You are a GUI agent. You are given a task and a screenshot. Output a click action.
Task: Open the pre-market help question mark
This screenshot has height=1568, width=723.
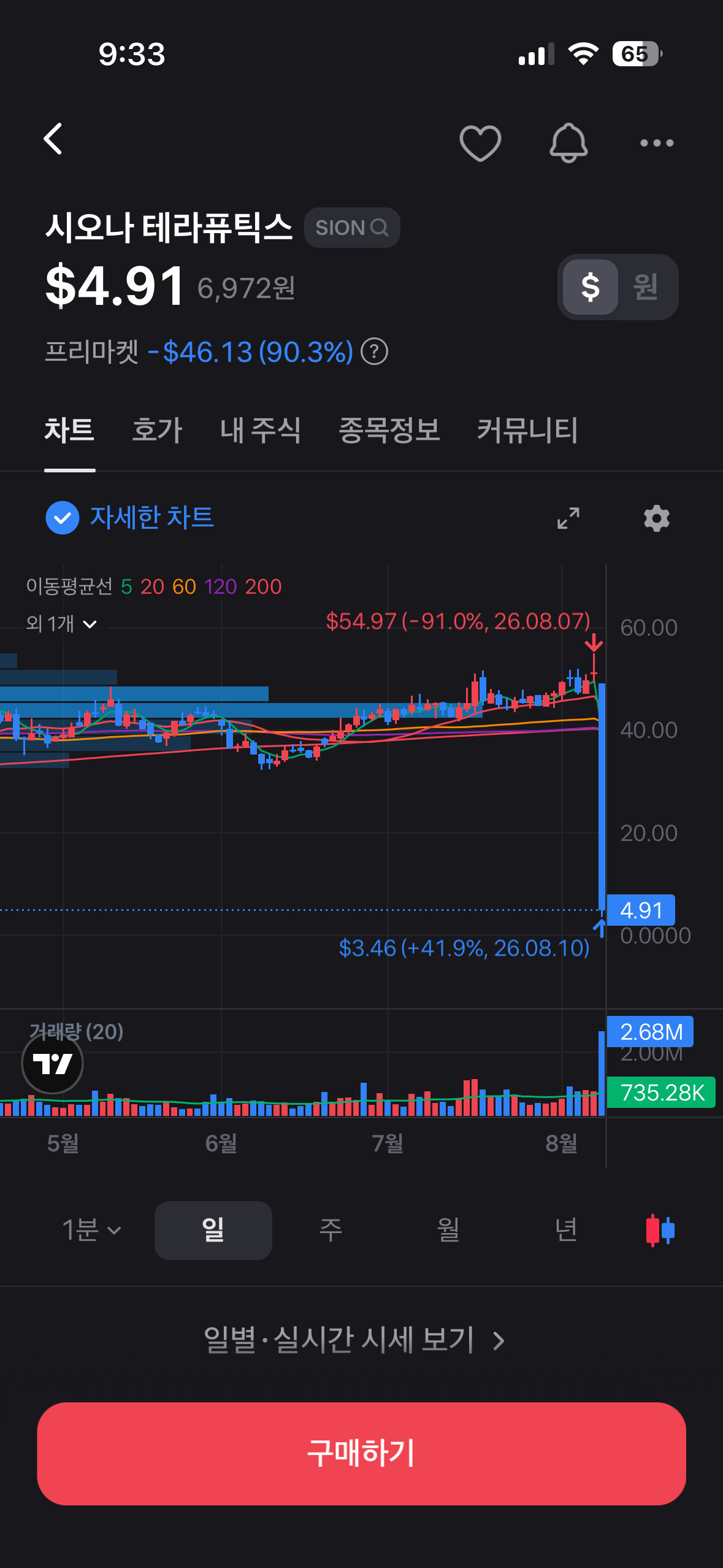(x=374, y=352)
